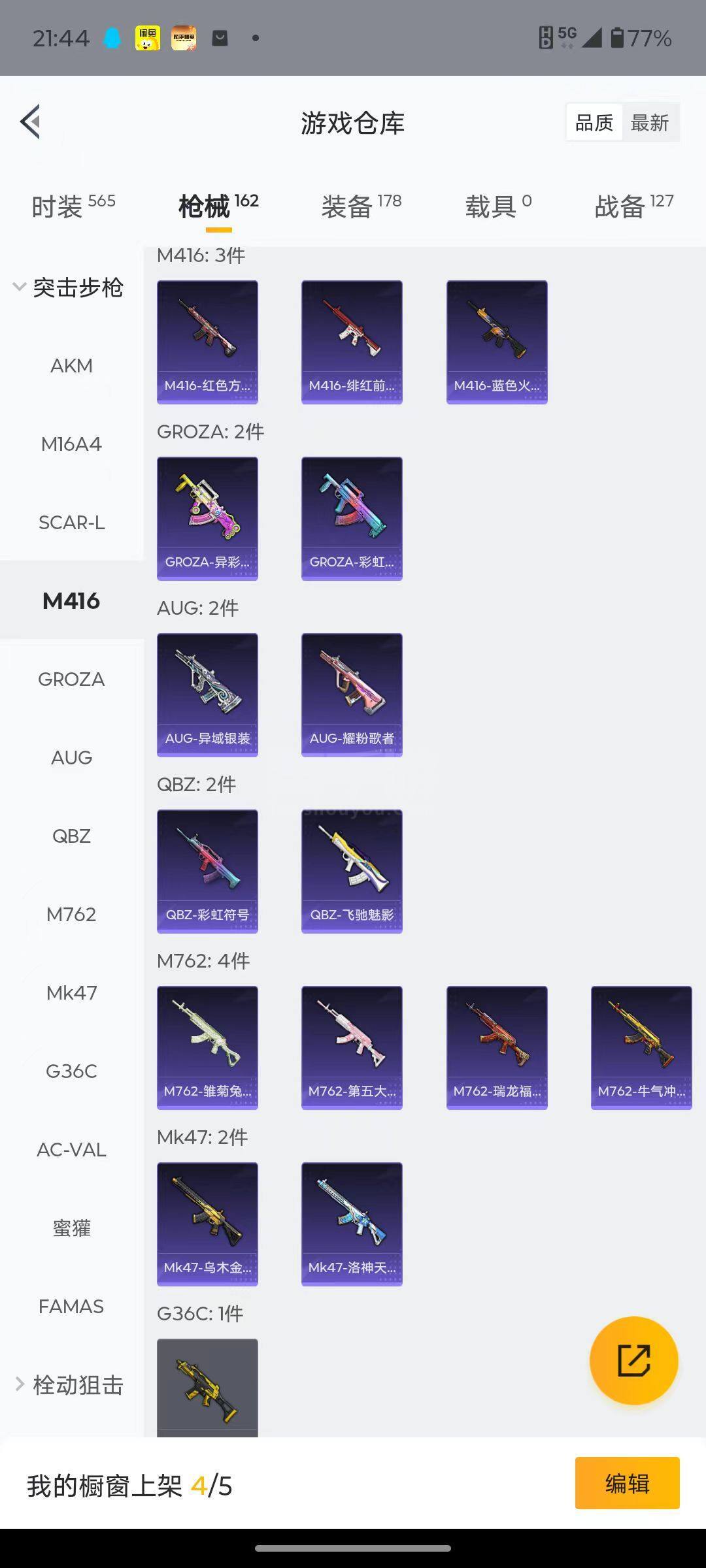Viewport: 706px width, 1568px height.
Task: Open the 装备 tab
Action: coord(361,206)
